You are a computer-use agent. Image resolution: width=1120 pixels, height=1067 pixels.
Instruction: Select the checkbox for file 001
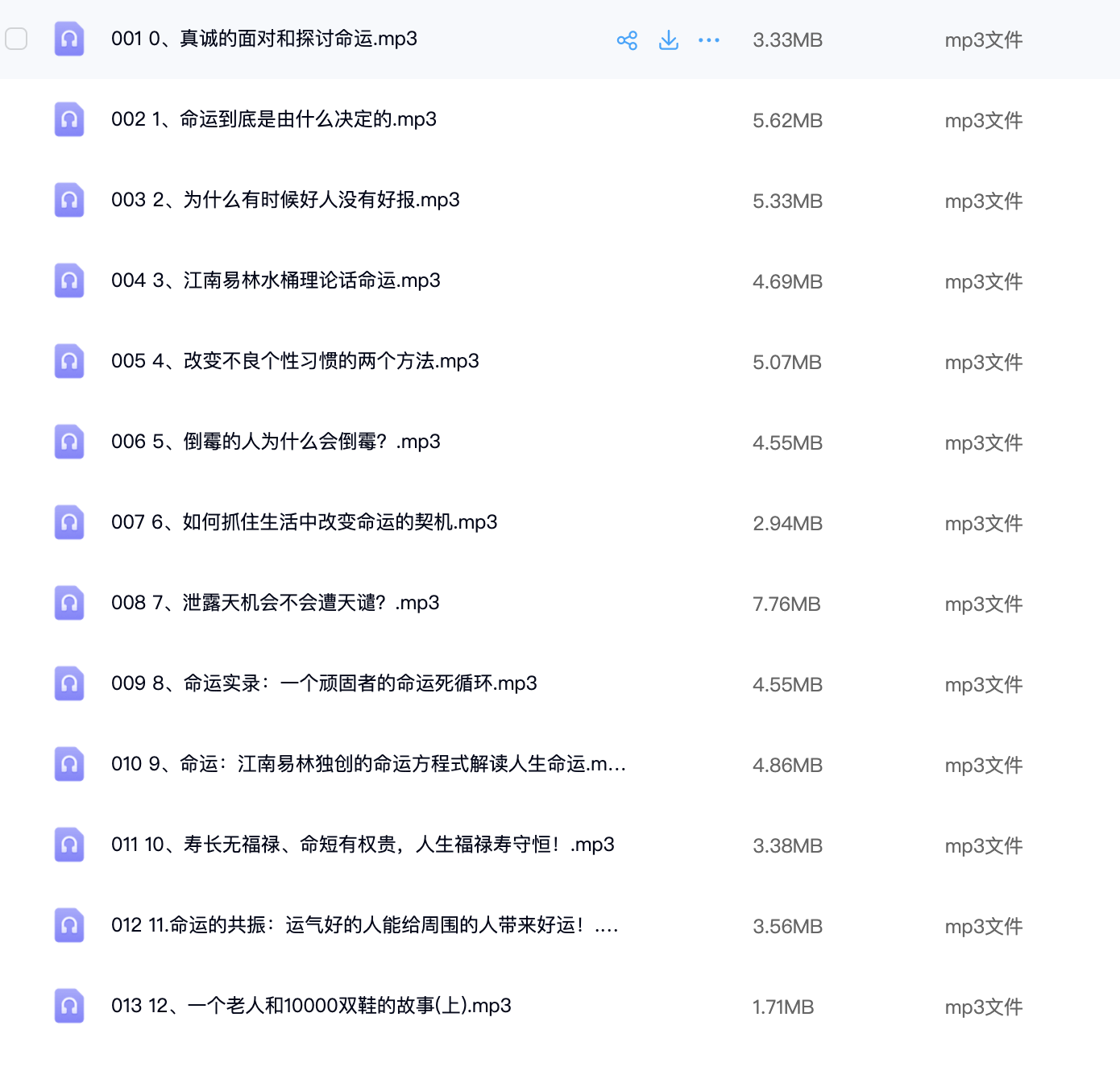coord(16,39)
